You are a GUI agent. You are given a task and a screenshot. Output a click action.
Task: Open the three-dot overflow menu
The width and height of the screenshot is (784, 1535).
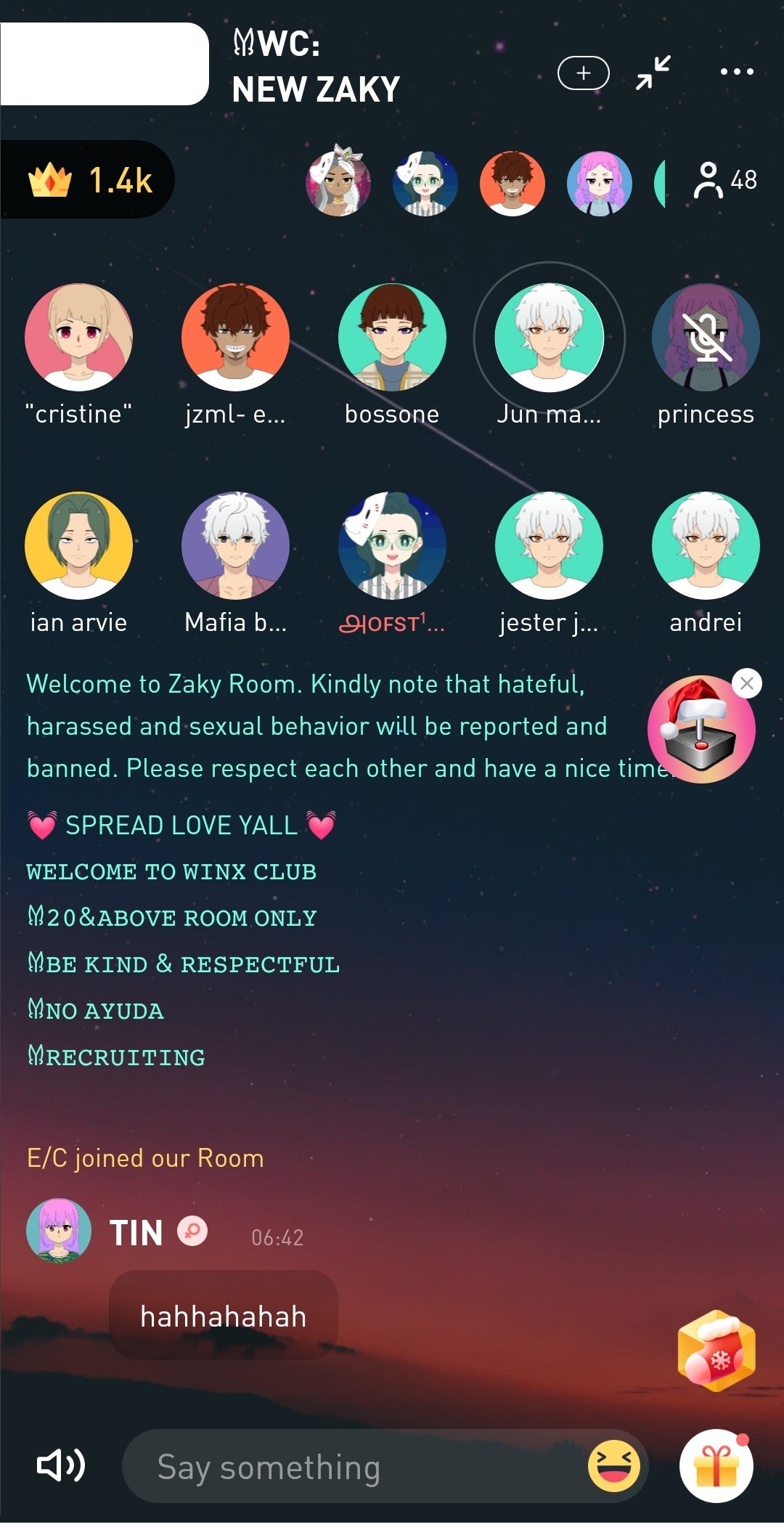737,72
